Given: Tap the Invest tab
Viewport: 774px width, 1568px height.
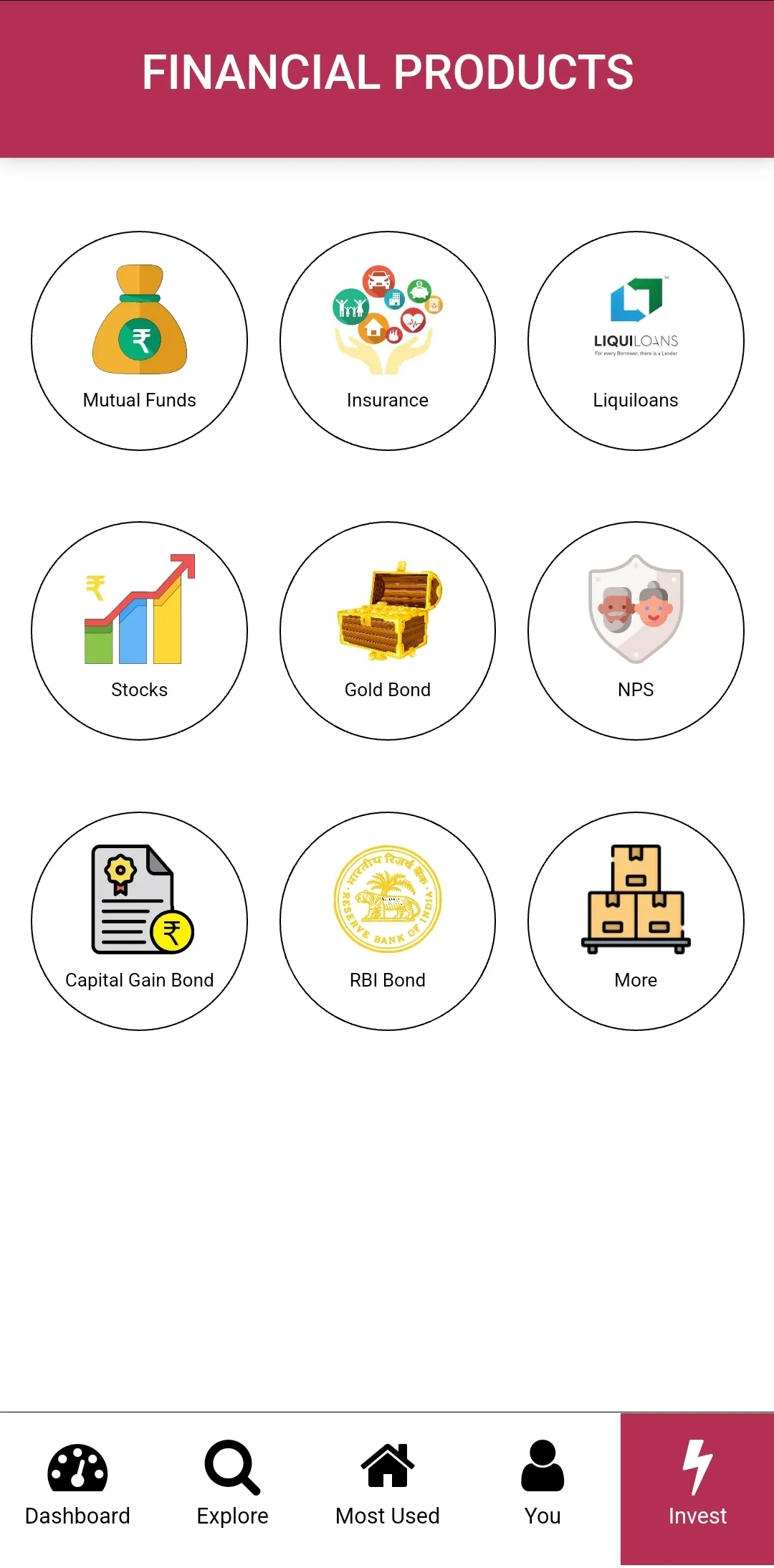Looking at the screenshot, I should coord(697,1488).
